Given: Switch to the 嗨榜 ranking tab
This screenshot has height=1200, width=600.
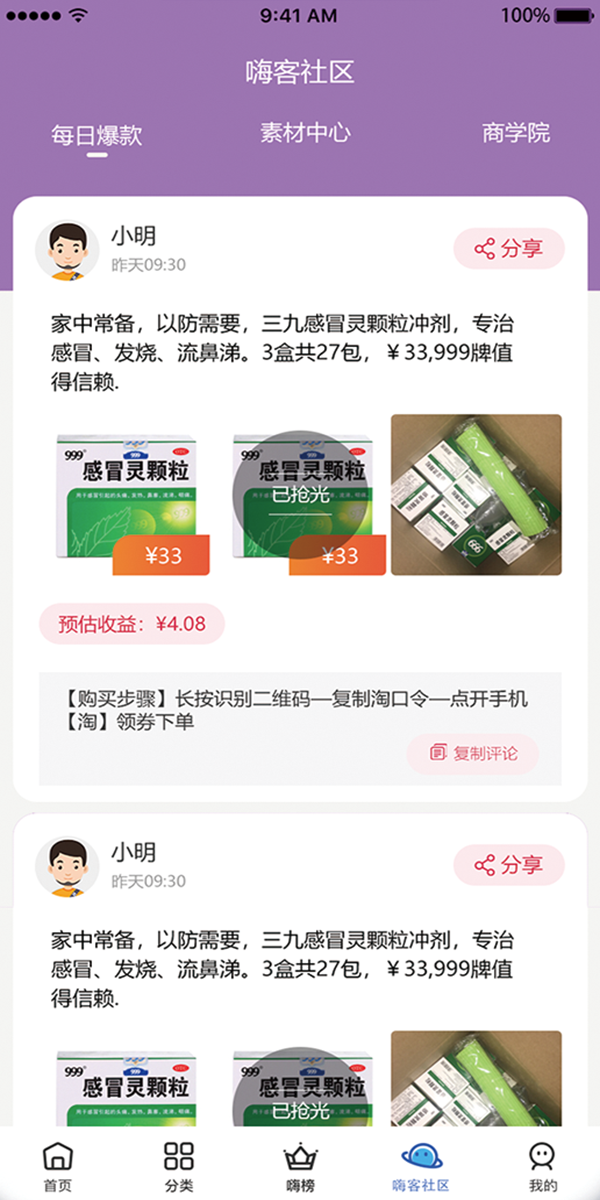Looking at the screenshot, I should [x=300, y=1165].
